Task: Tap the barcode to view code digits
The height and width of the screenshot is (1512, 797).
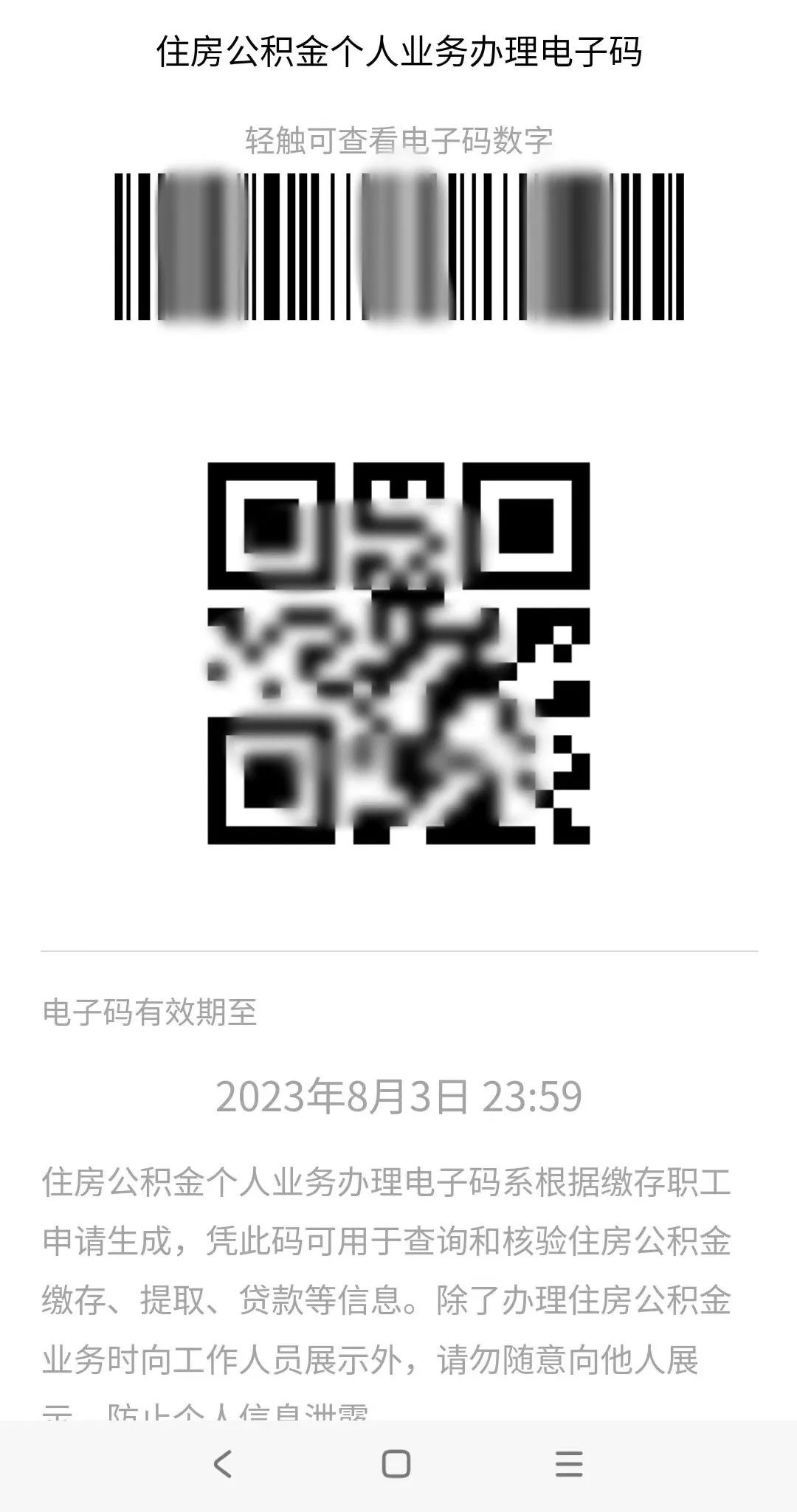Action: [x=398, y=246]
